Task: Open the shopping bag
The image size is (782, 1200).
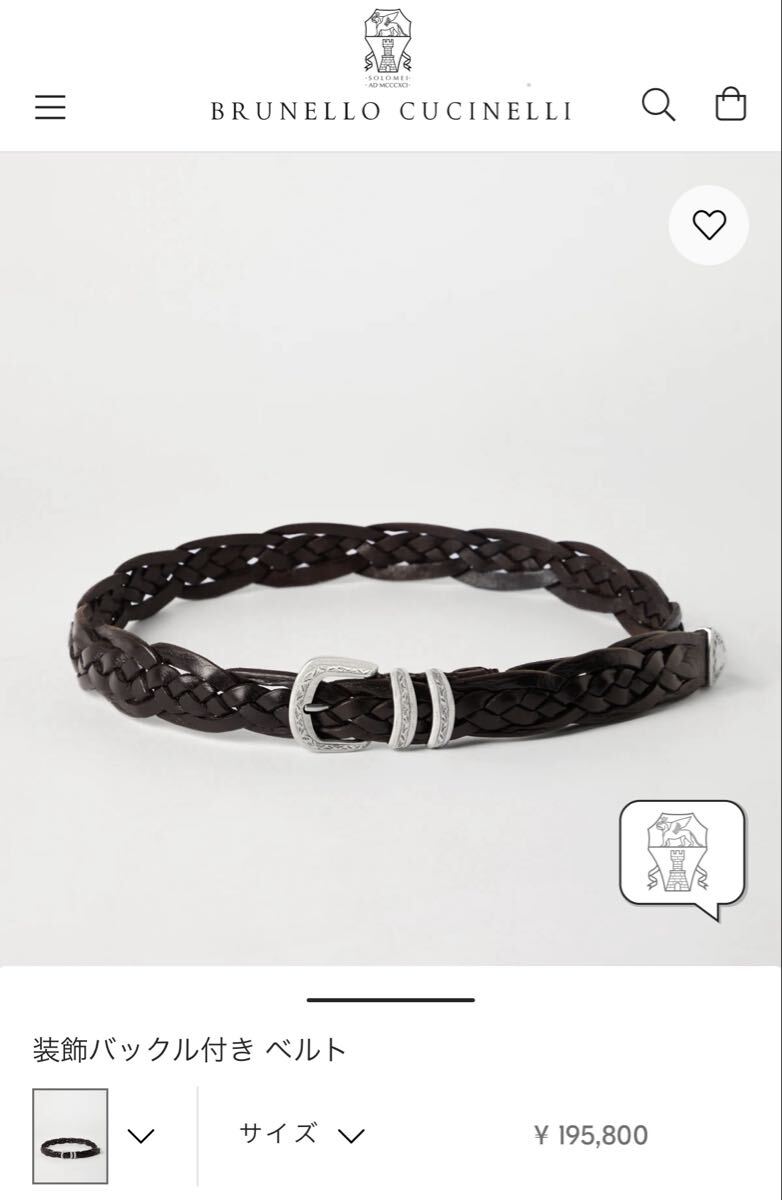Action: pos(731,105)
